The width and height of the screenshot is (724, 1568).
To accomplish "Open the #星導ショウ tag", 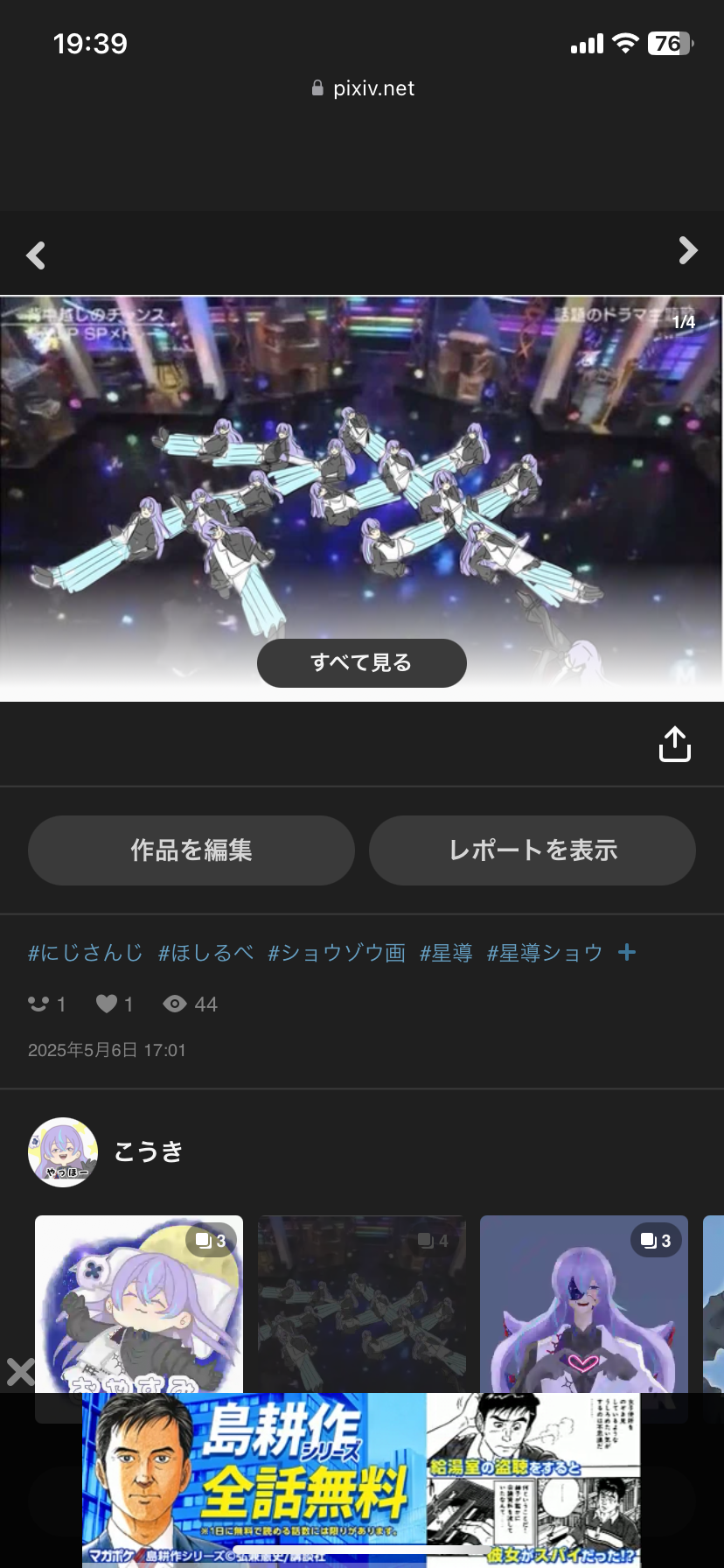I will tap(545, 953).
